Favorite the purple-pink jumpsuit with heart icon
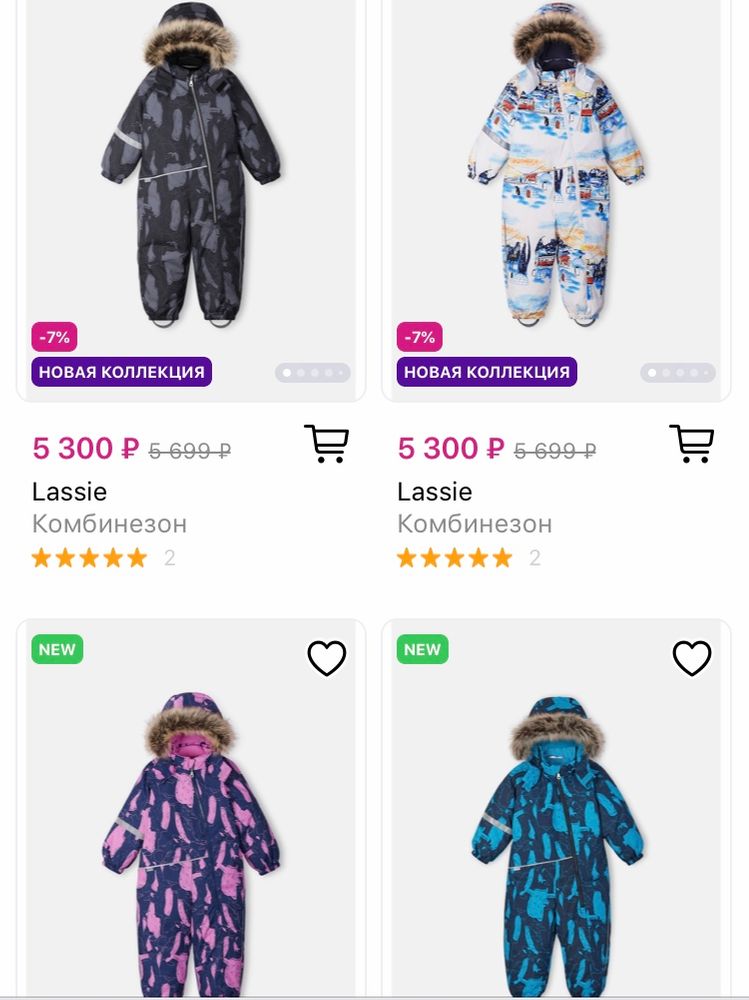The width and height of the screenshot is (749, 1000). point(326,658)
